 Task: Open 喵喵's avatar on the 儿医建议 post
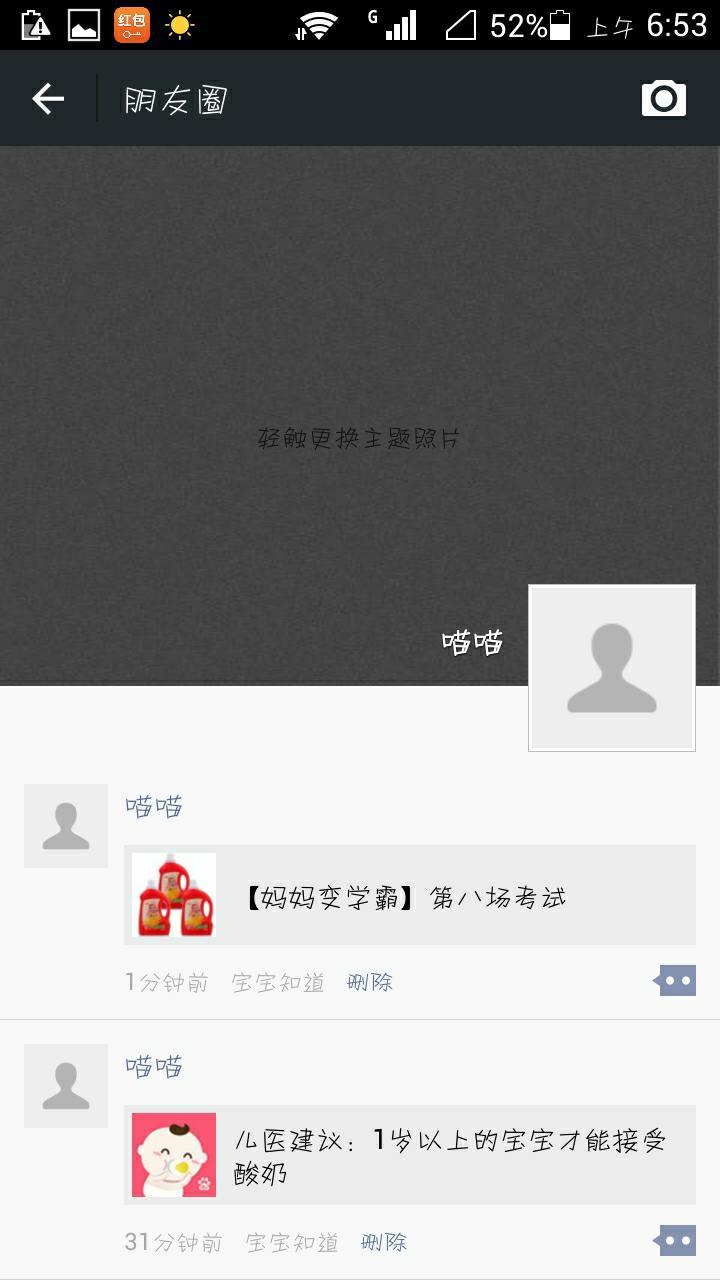tap(66, 1086)
